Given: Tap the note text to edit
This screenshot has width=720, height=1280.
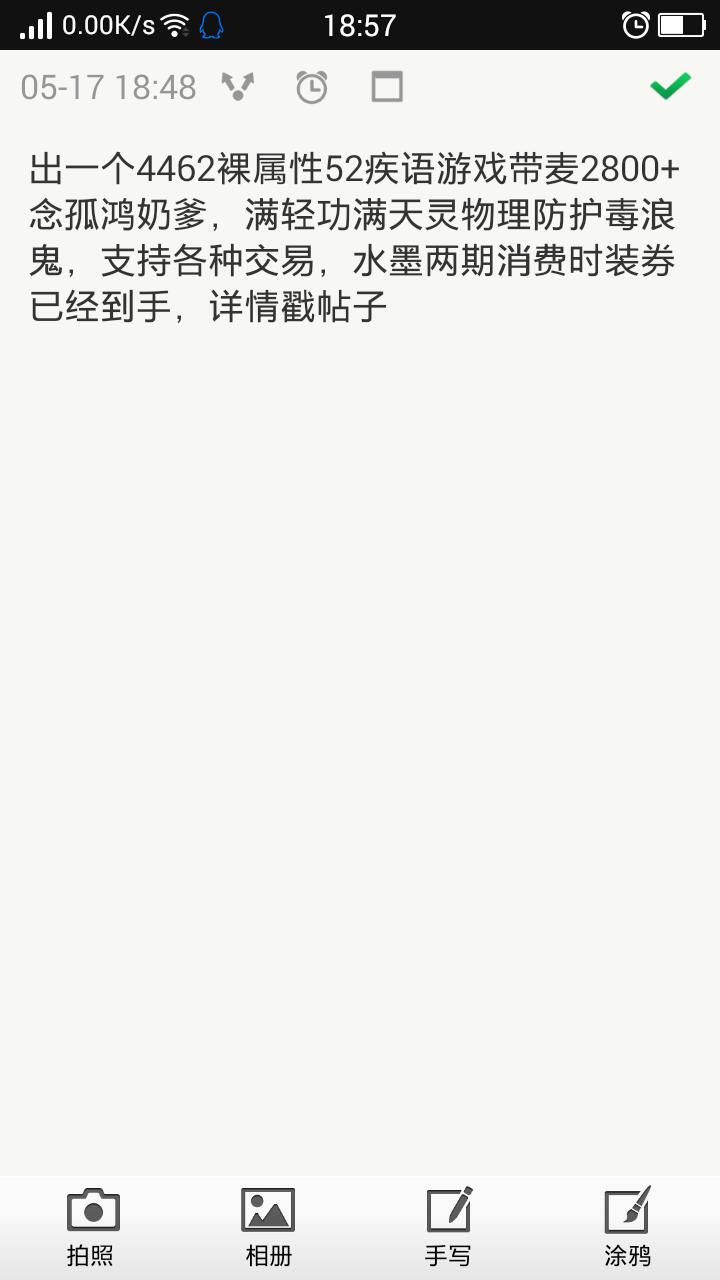Looking at the screenshot, I should pyautogui.click(x=355, y=238).
